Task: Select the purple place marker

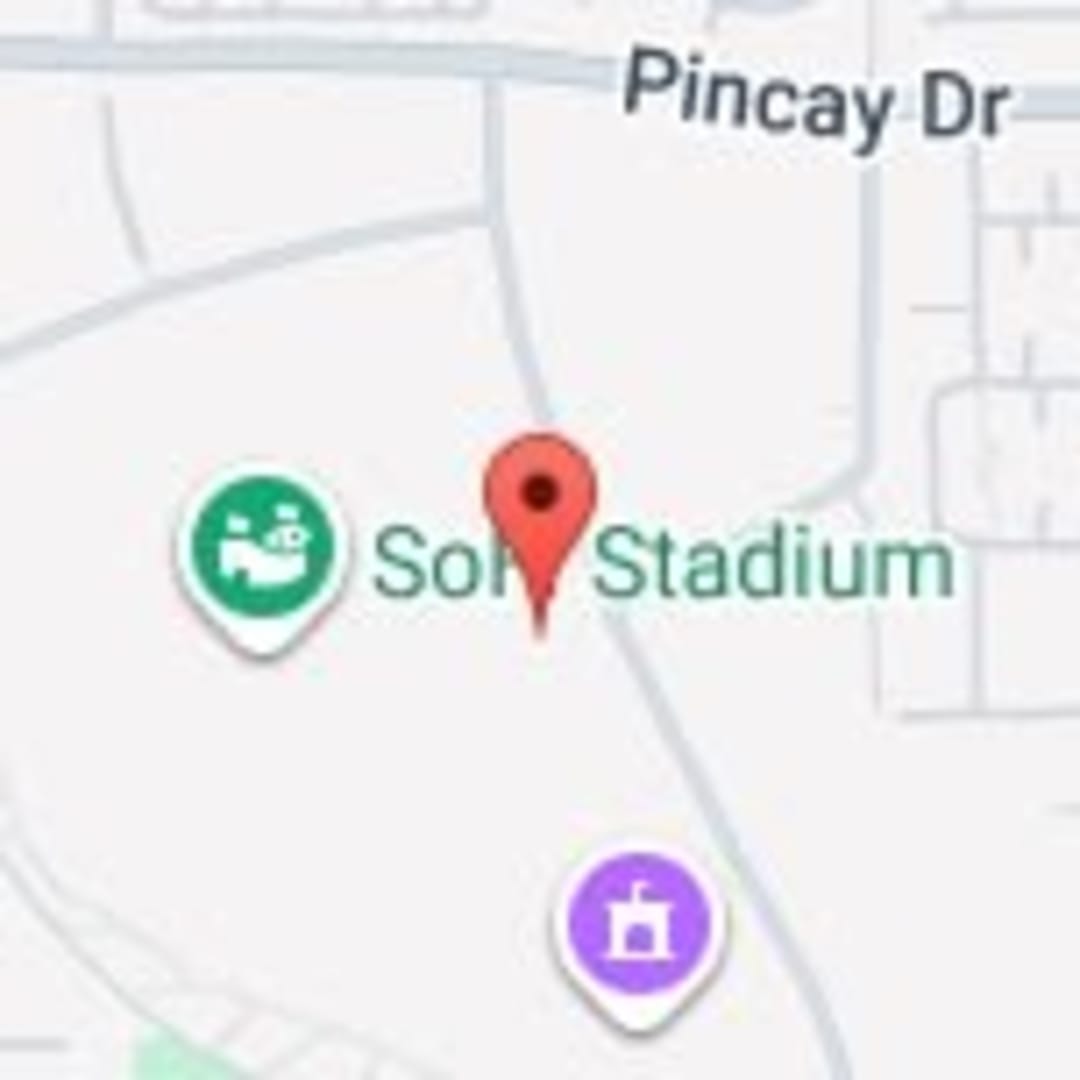Action: pos(639,925)
